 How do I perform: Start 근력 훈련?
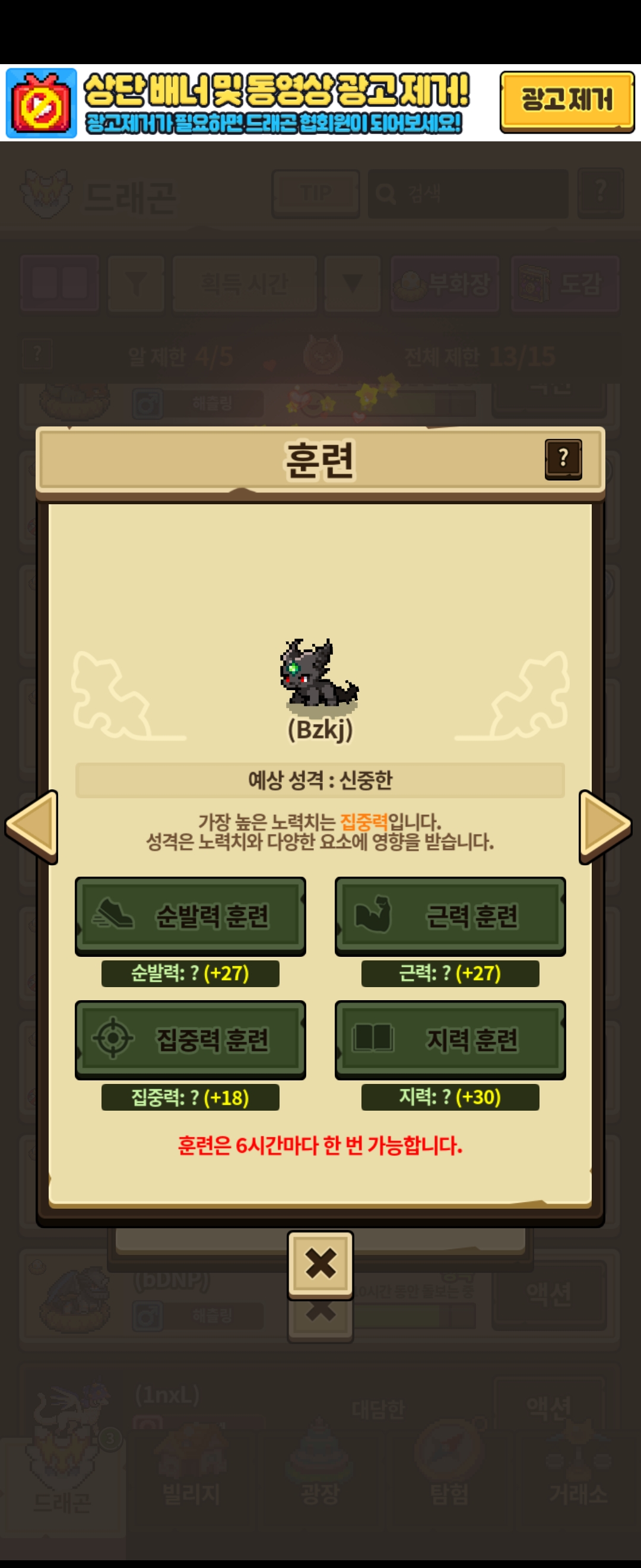click(x=450, y=916)
